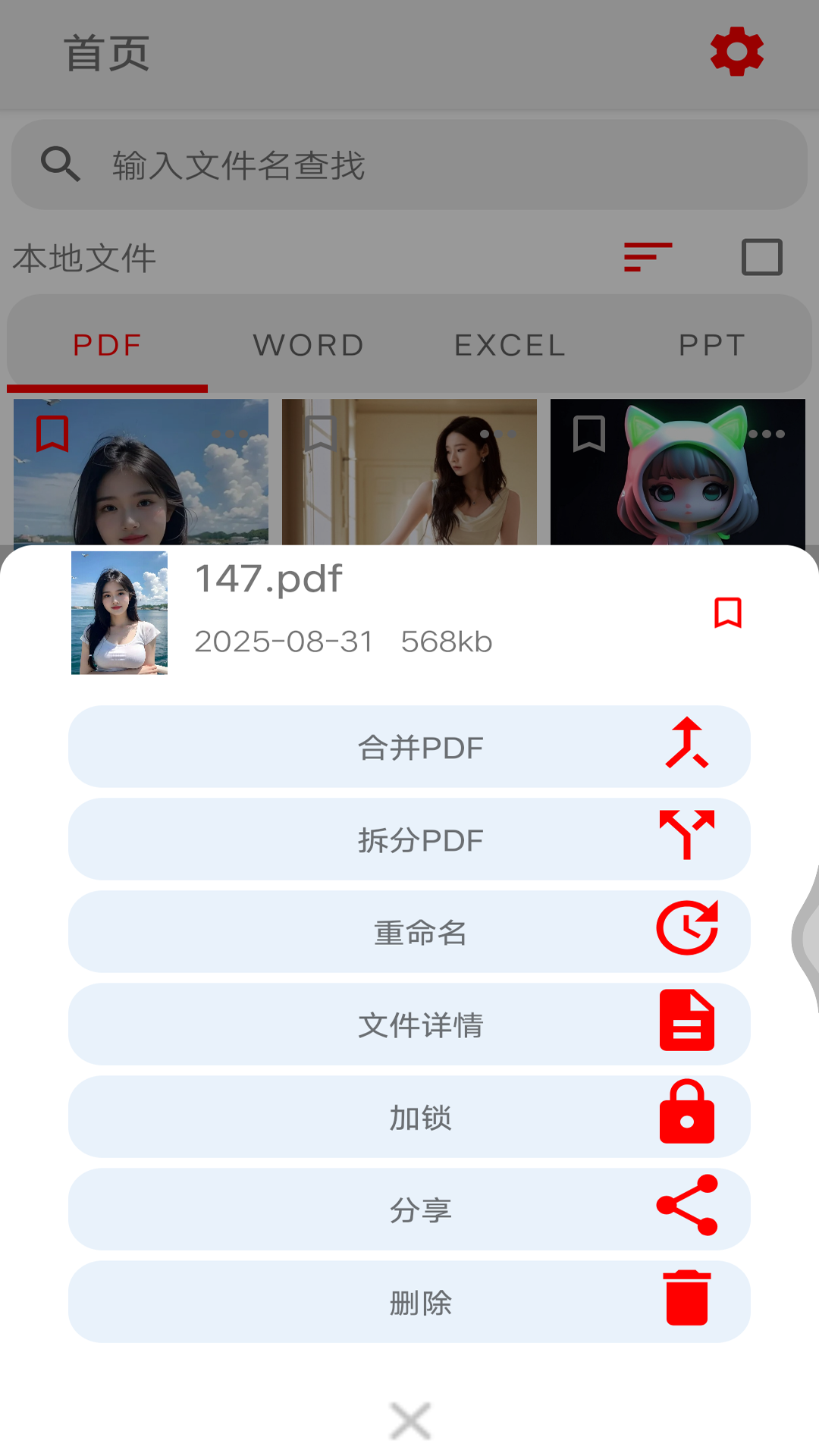The image size is (819, 1456).
Task: Open the settings gear icon
Action: pyautogui.click(x=735, y=53)
